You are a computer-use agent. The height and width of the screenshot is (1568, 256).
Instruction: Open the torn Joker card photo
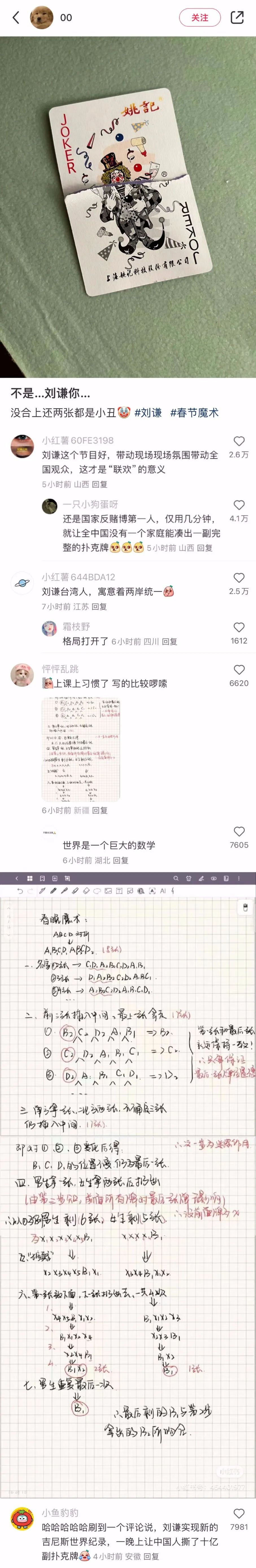coord(128,207)
